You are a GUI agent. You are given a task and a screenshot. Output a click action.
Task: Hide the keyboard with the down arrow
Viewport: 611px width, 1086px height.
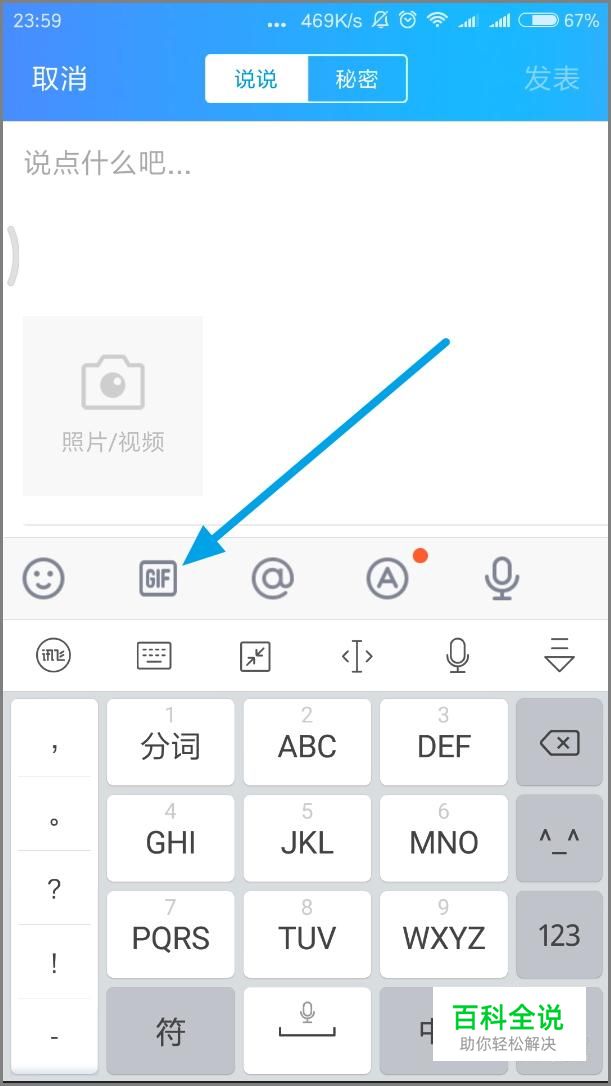pos(559,656)
